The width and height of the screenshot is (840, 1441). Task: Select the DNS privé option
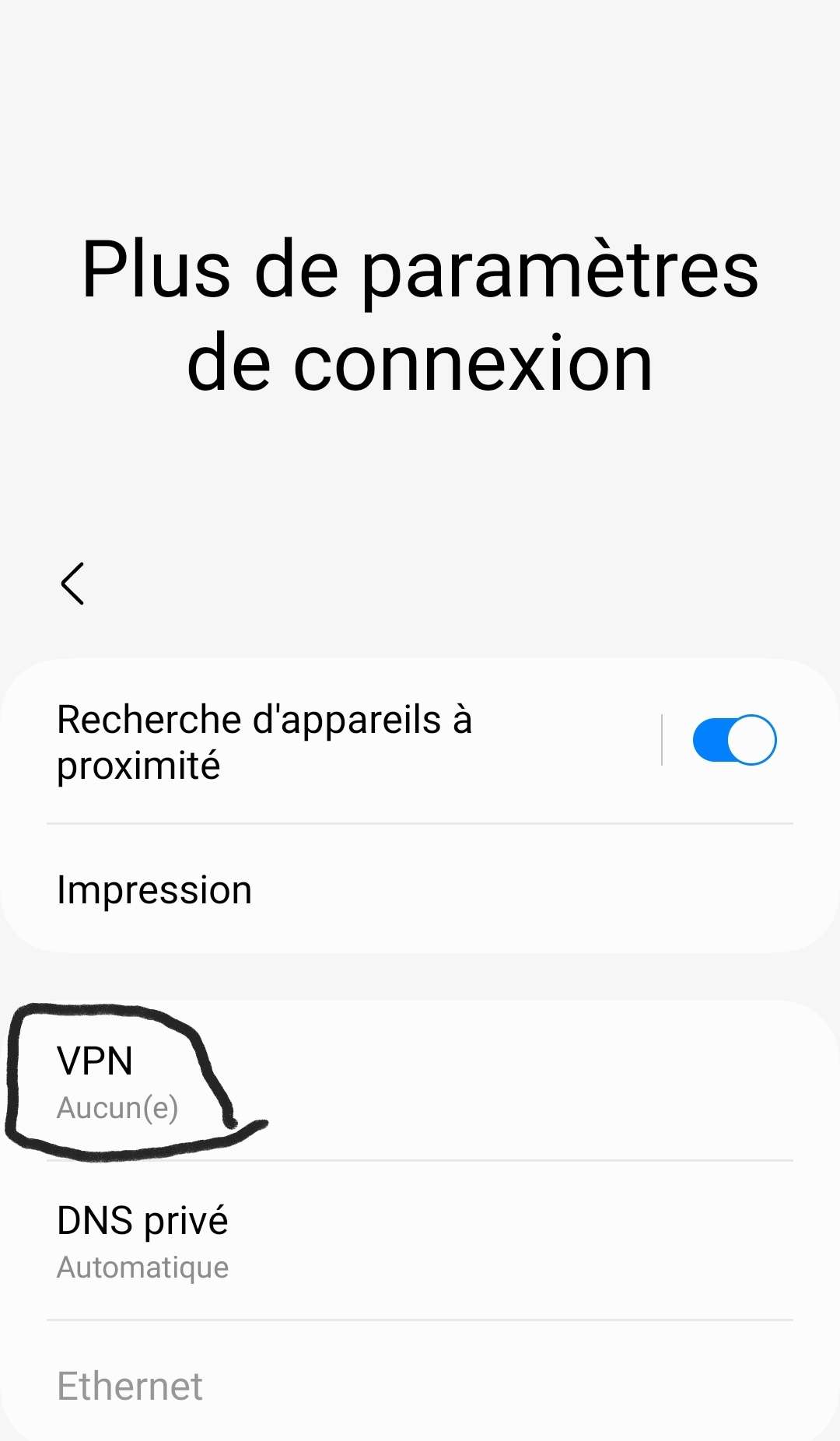point(420,1241)
